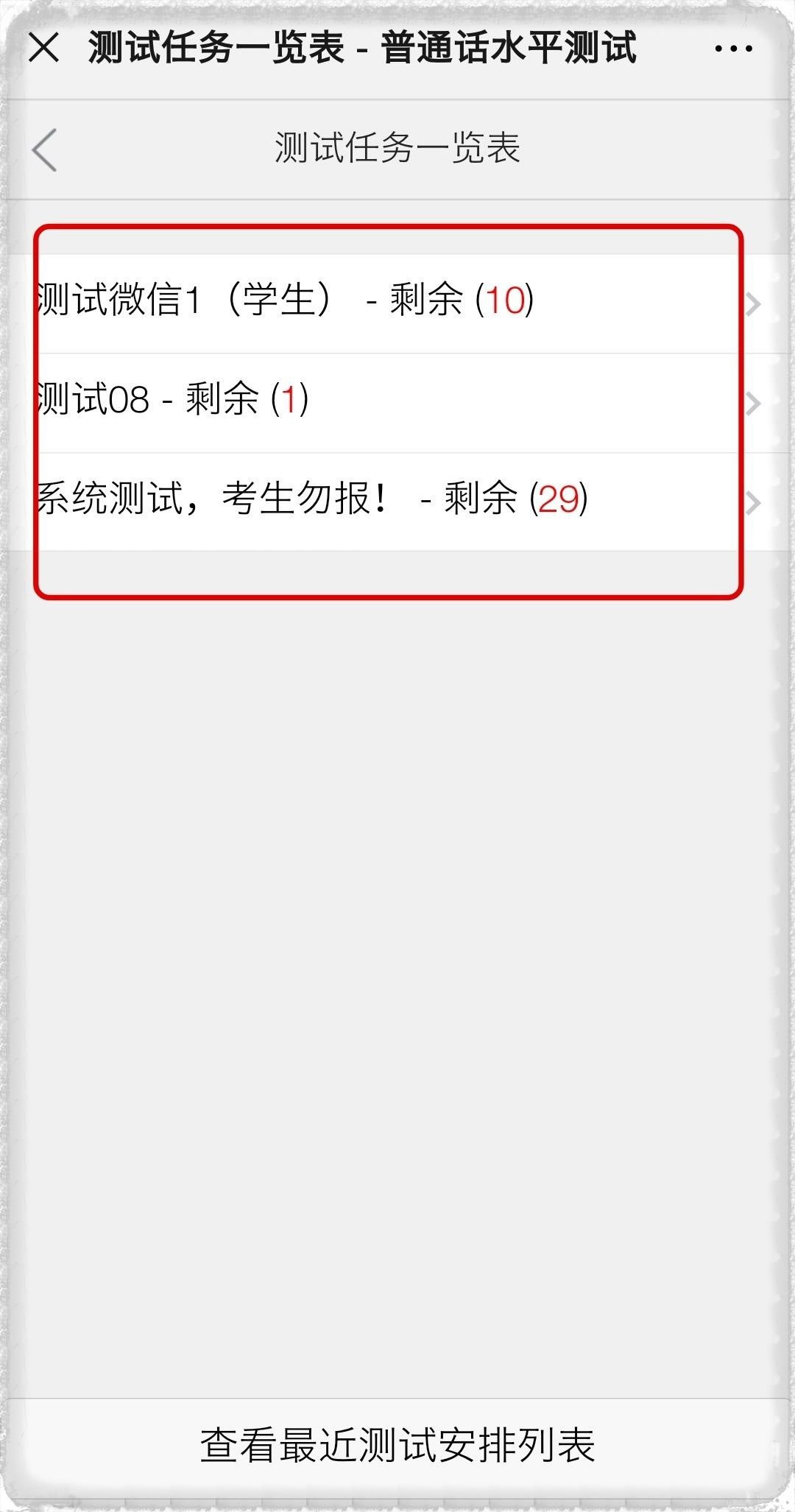This screenshot has width=795, height=1512.
Task: Open the 测试08 test task
Action: point(383,402)
